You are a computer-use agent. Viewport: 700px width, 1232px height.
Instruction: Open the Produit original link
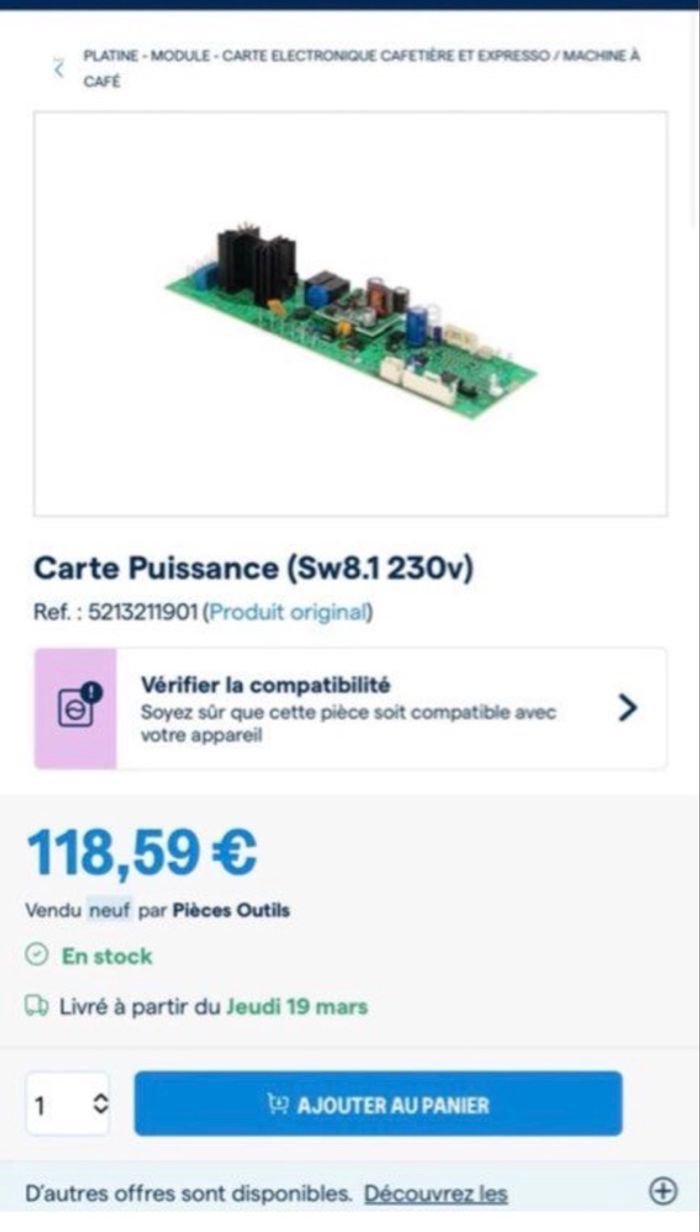(289, 611)
